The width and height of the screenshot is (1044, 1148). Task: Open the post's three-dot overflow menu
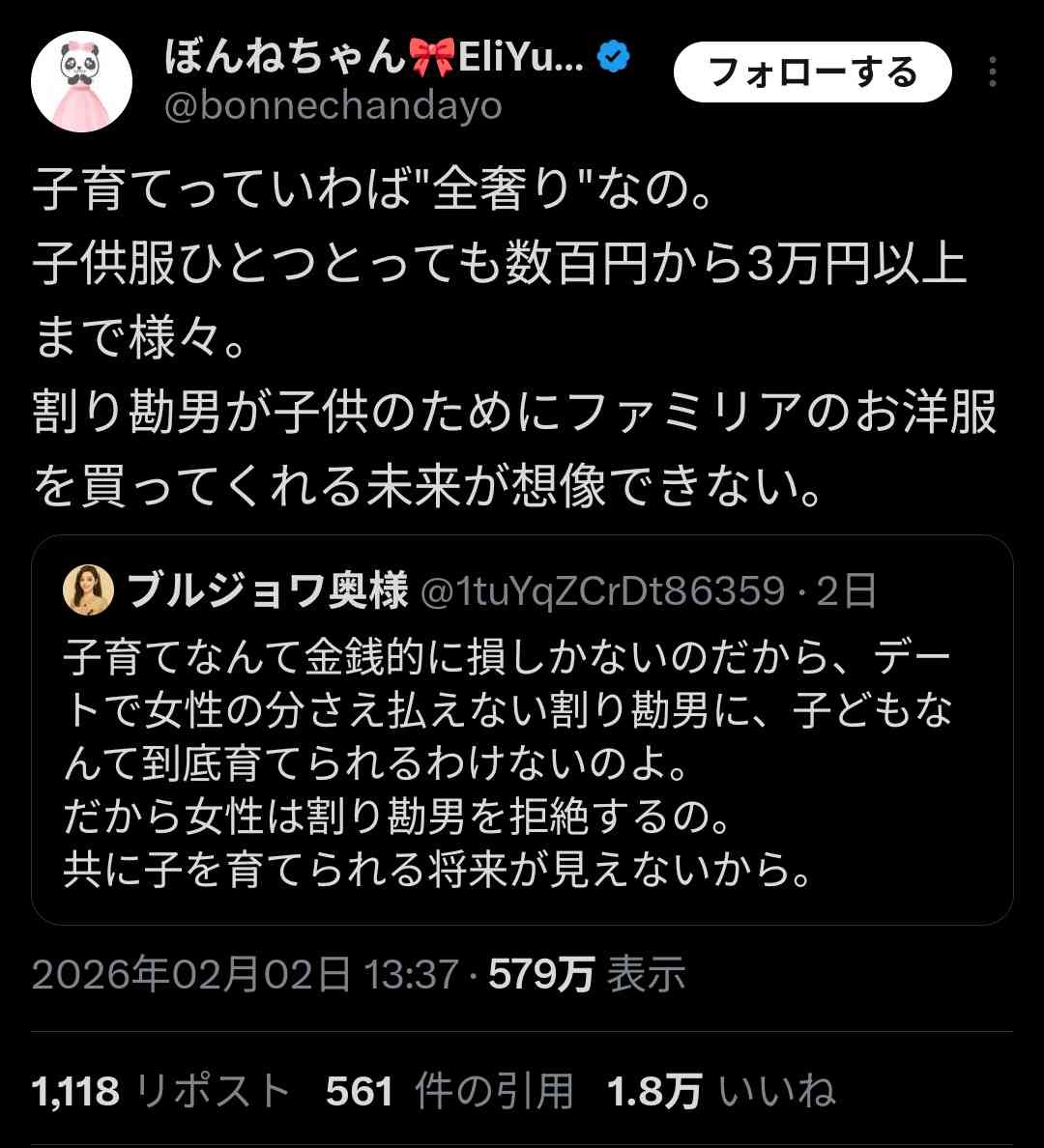point(992,72)
